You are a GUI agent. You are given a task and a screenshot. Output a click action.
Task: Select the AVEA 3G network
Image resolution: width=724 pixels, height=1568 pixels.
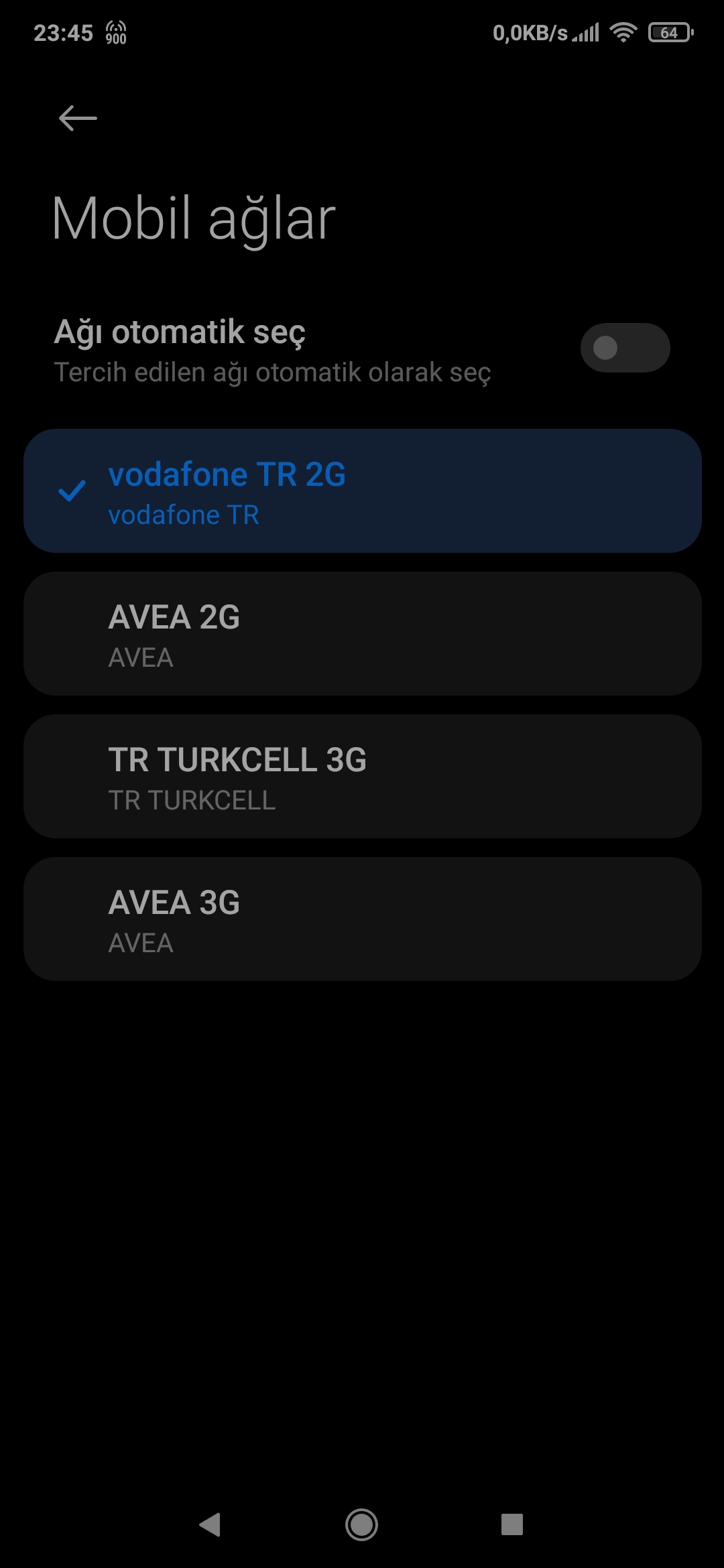[x=363, y=919]
